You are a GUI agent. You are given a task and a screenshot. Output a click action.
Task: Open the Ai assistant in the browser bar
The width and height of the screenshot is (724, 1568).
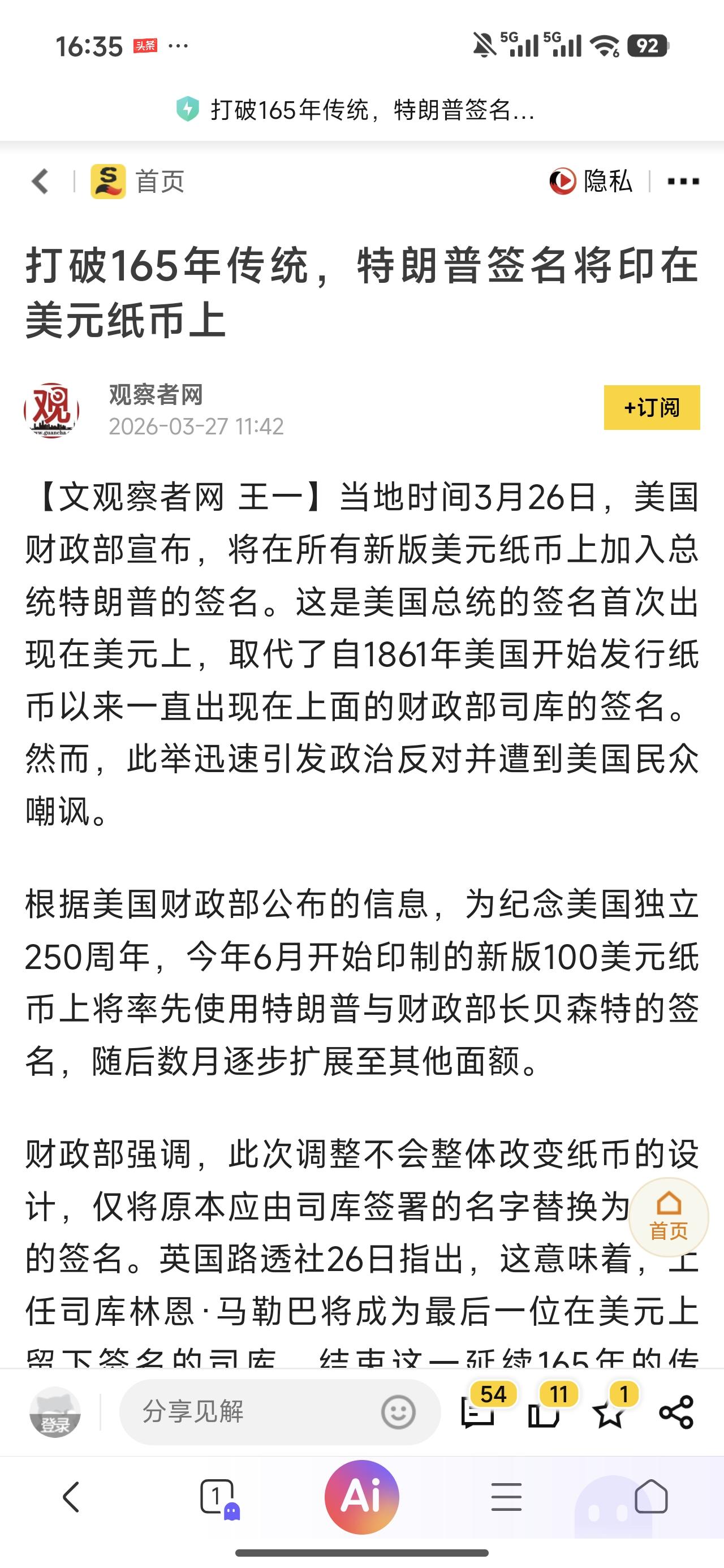point(361,1497)
